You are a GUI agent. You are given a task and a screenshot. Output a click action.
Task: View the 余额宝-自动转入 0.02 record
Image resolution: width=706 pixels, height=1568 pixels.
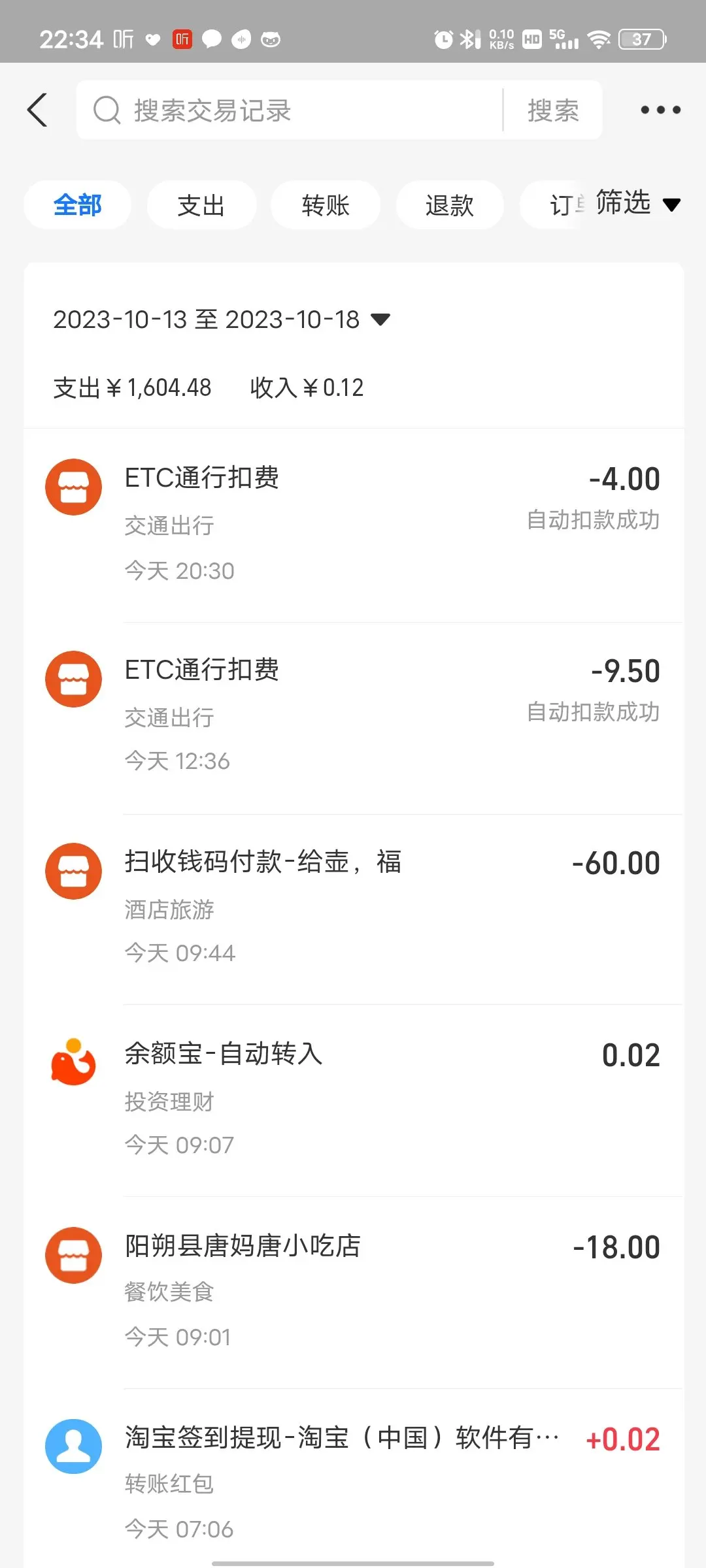click(x=353, y=1101)
